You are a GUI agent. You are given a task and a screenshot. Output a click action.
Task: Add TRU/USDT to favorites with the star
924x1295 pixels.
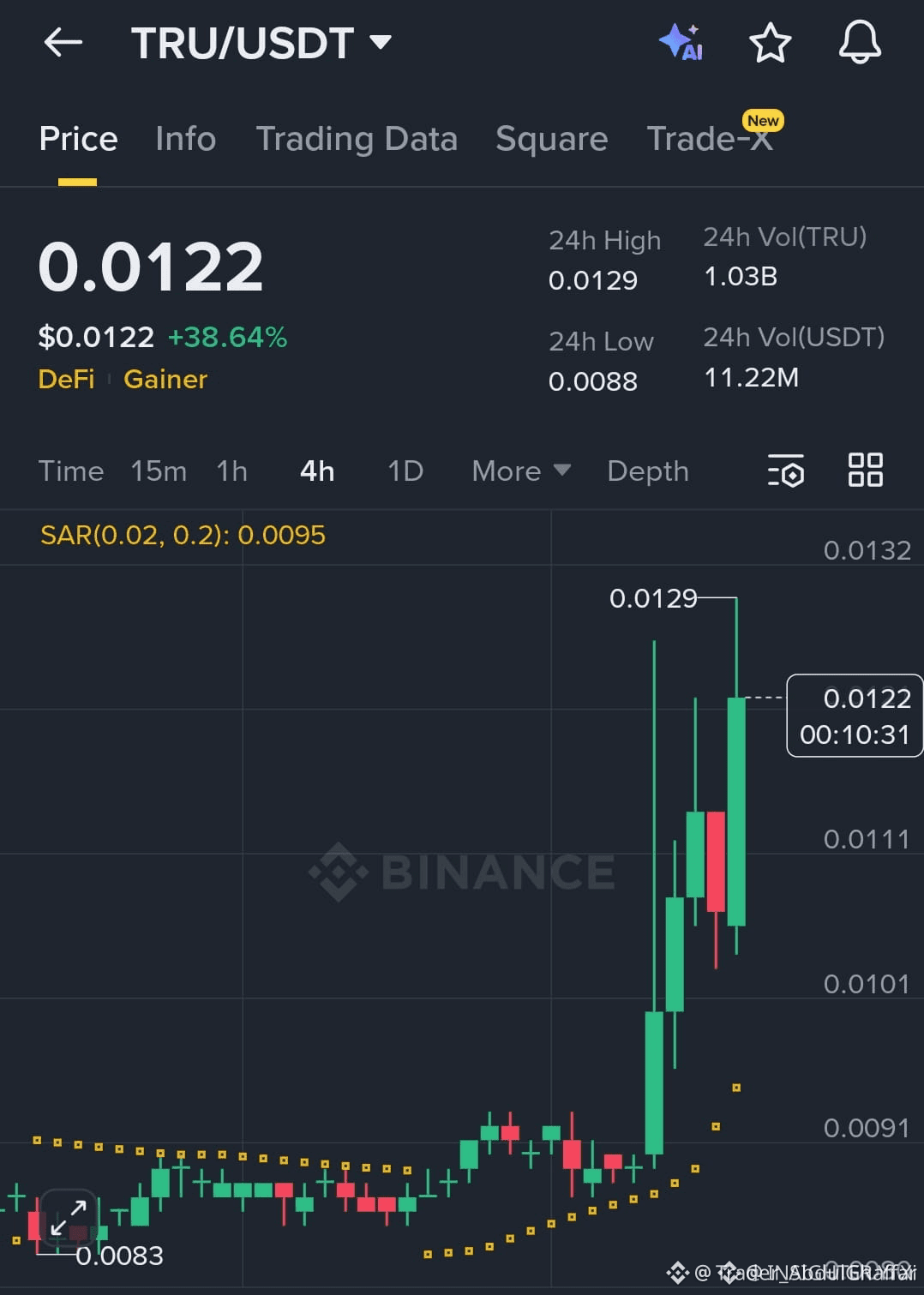(x=770, y=43)
